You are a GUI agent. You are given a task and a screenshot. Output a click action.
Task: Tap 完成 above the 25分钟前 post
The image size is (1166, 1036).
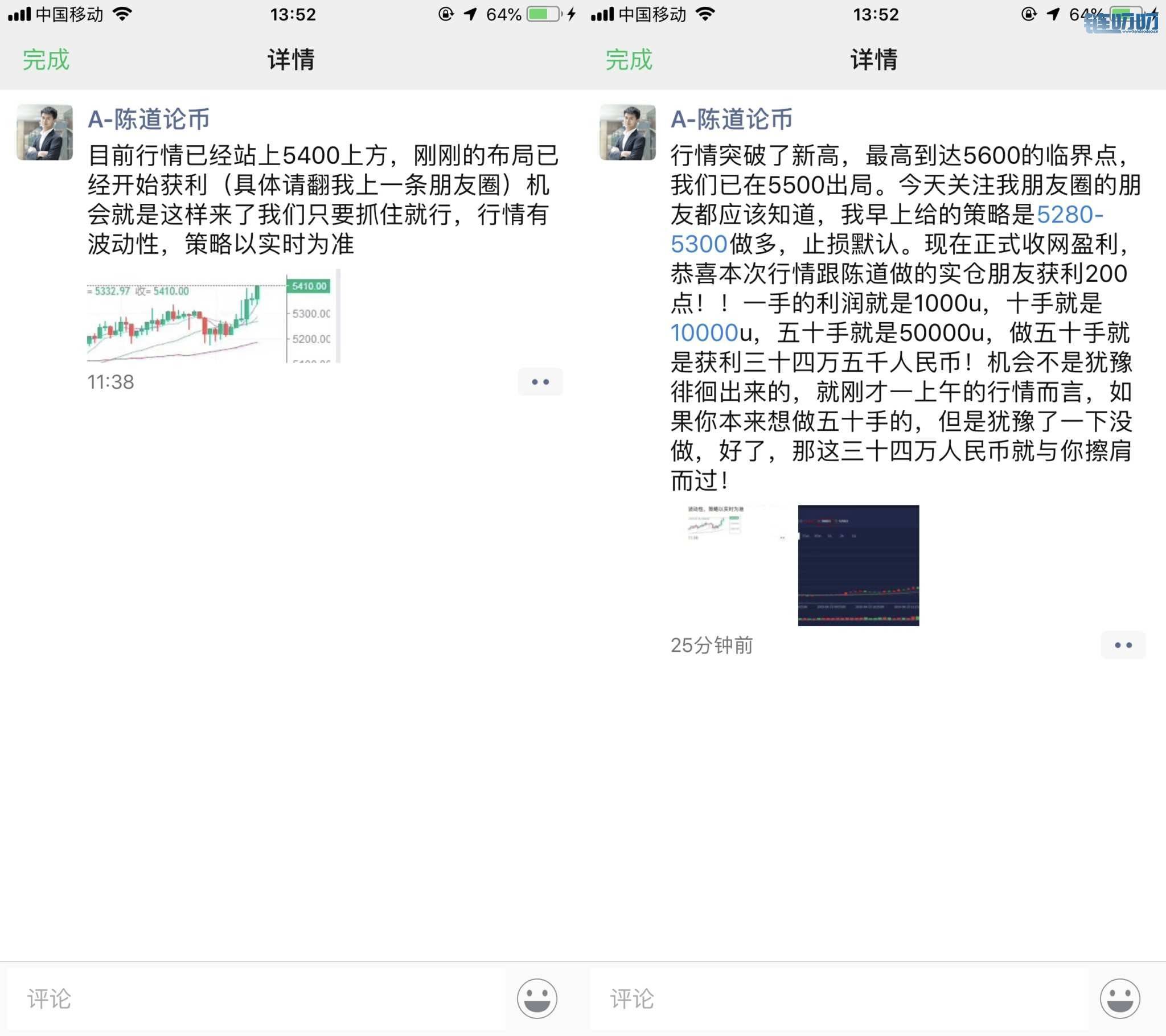629,60
